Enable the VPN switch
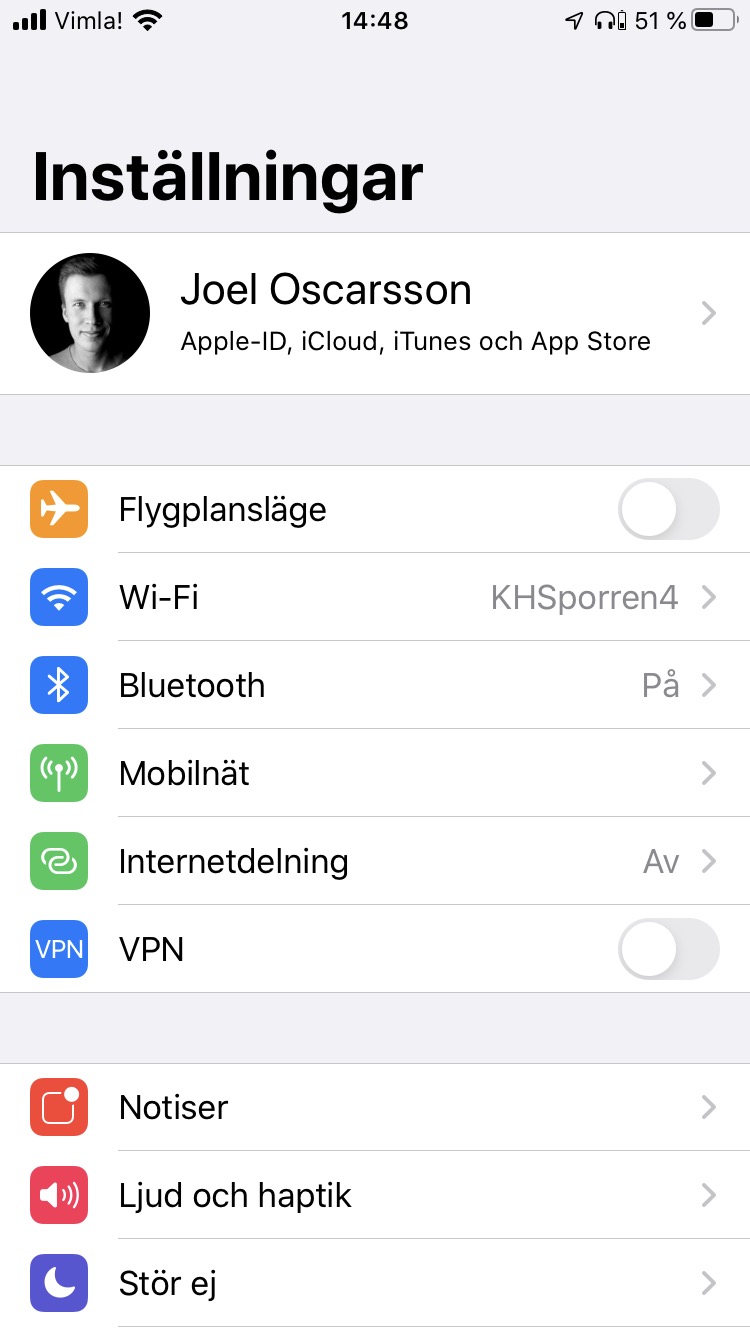The height and width of the screenshot is (1334, 750). tap(668, 948)
